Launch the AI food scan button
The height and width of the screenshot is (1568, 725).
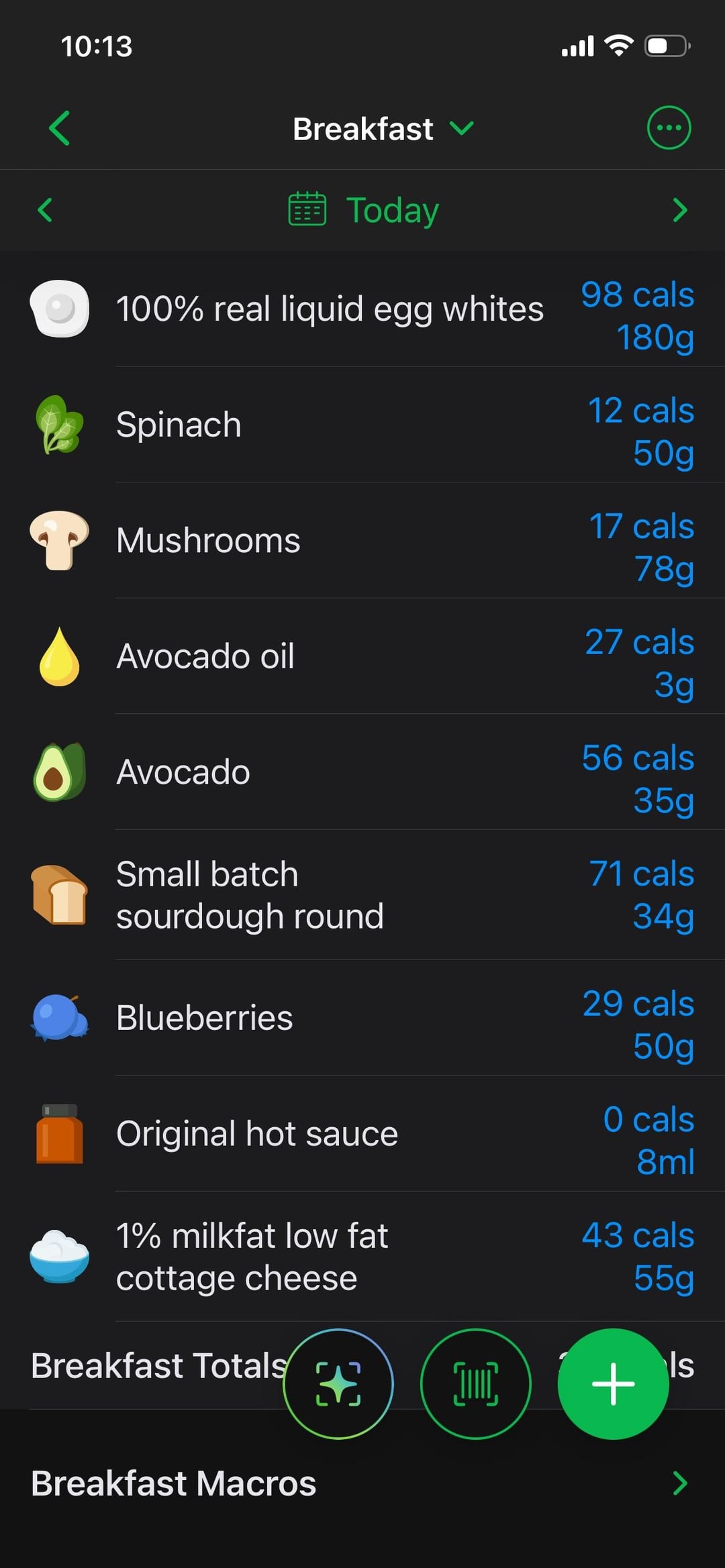tap(338, 1383)
